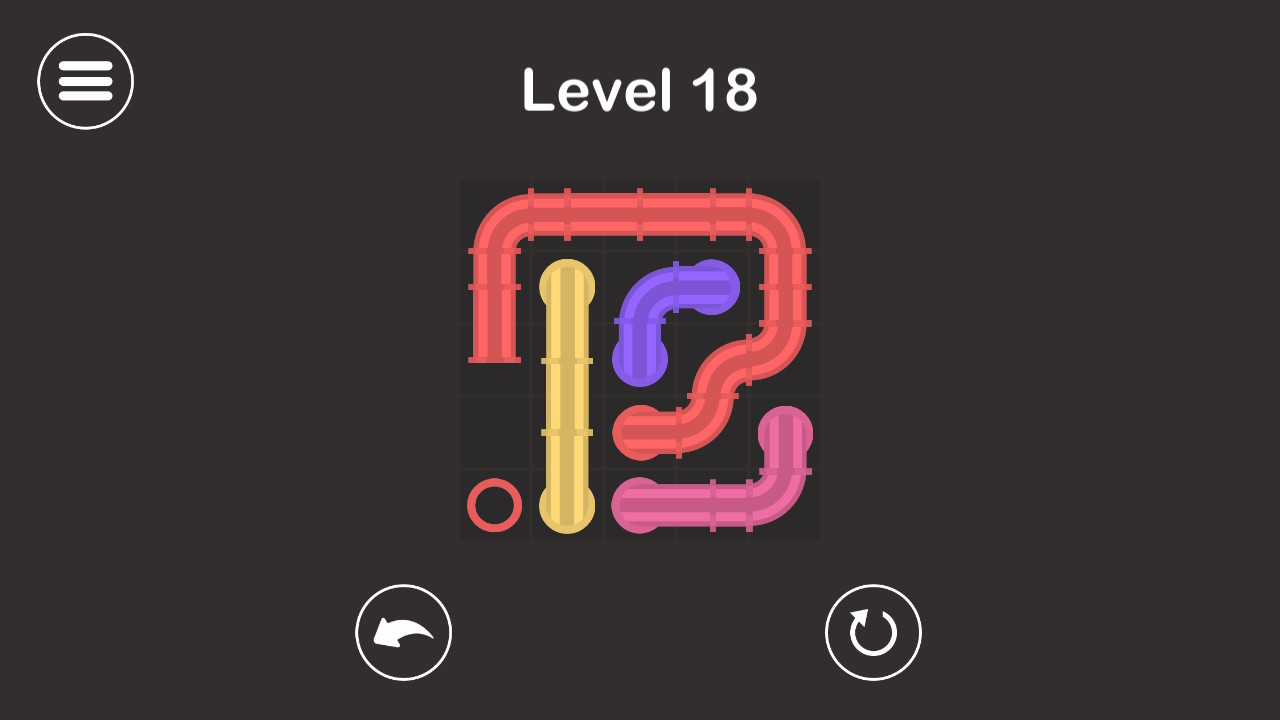Tap the empty red ring endpoint
This screenshot has width=1280, height=720.
[x=494, y=505]
